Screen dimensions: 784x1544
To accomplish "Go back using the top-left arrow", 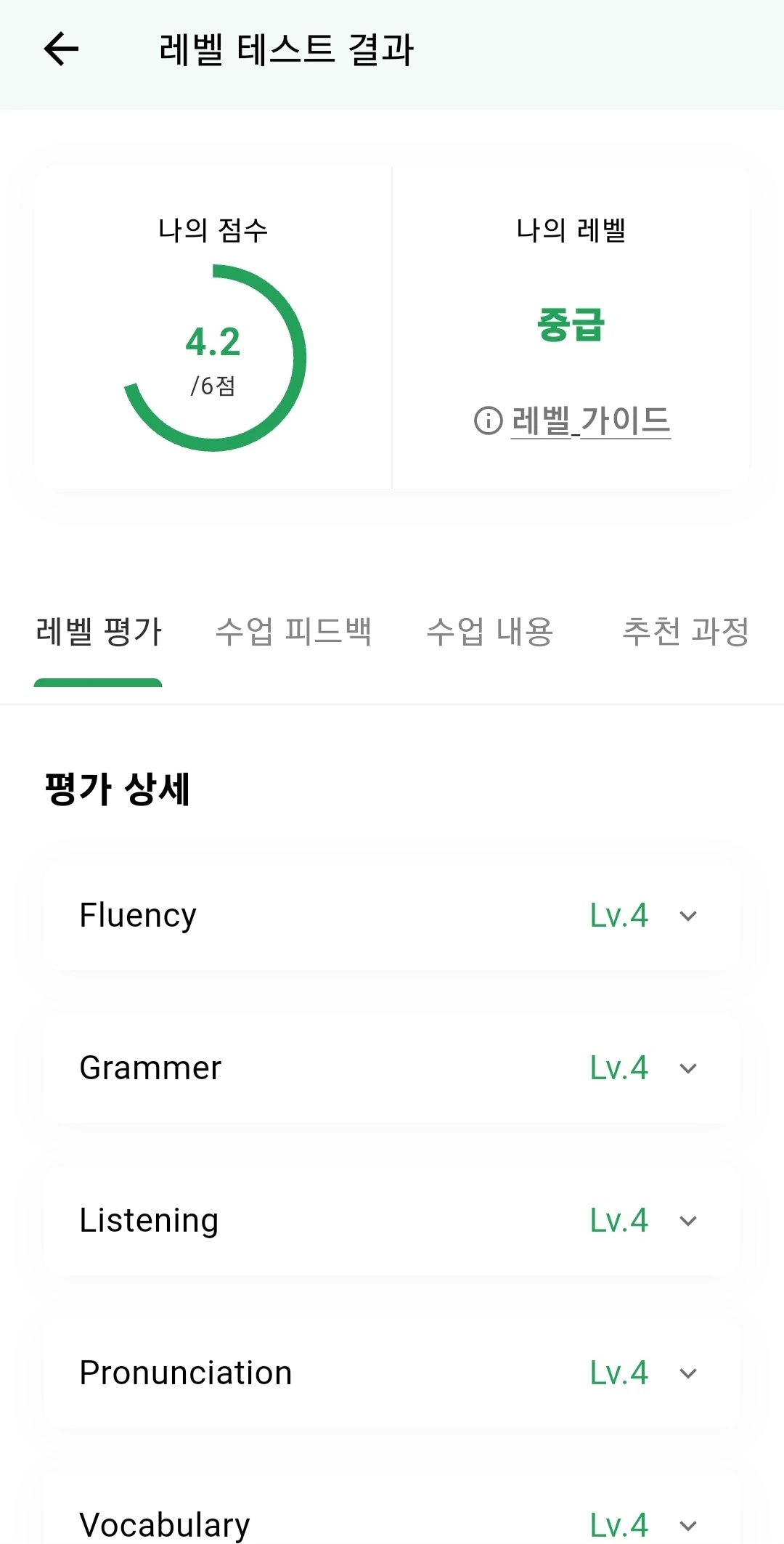I will click(x=61, y=49).
